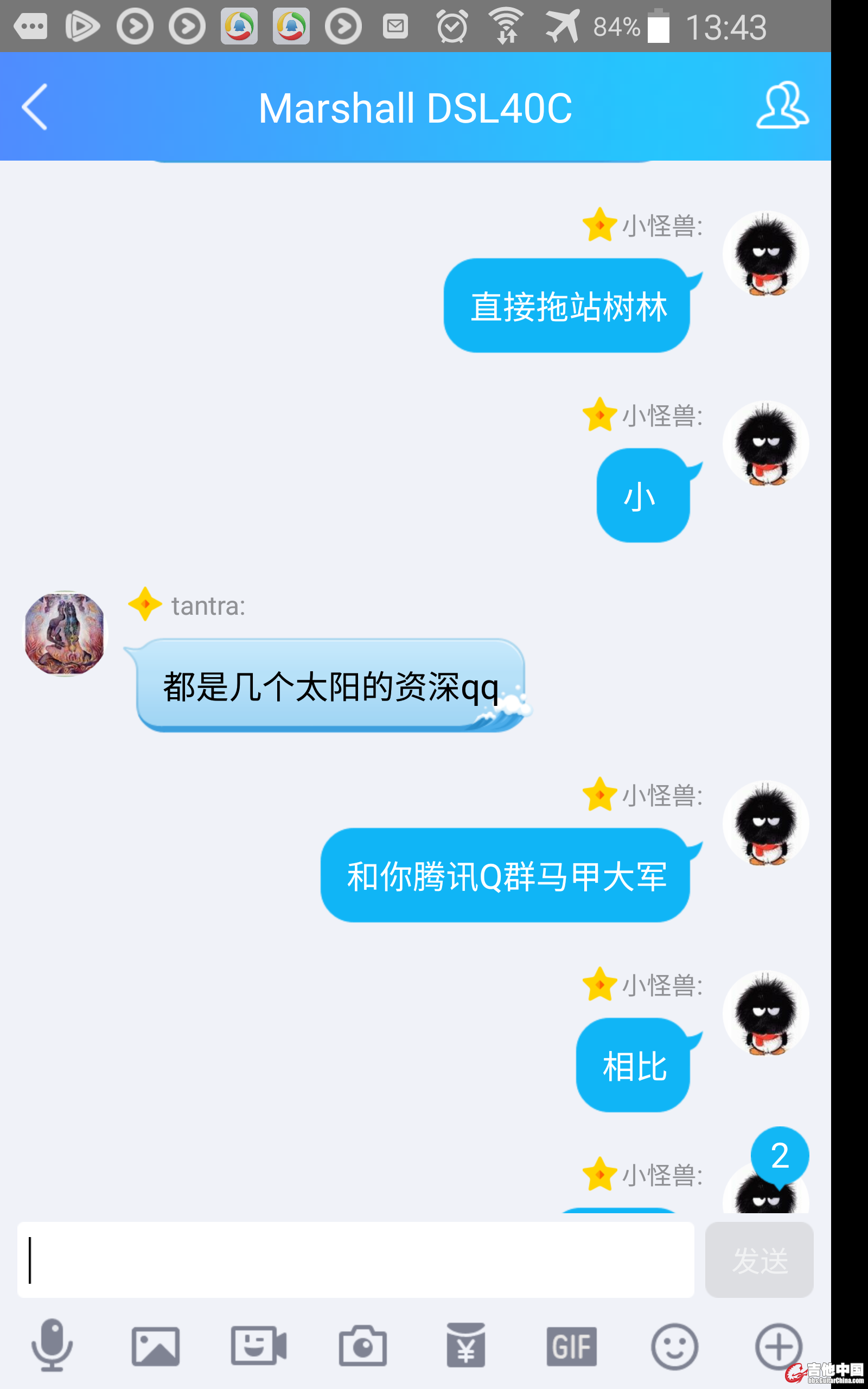Jump to the 2 new unread messages
The width and height of the screenshot is (868, 1389).
point(780,1155)
